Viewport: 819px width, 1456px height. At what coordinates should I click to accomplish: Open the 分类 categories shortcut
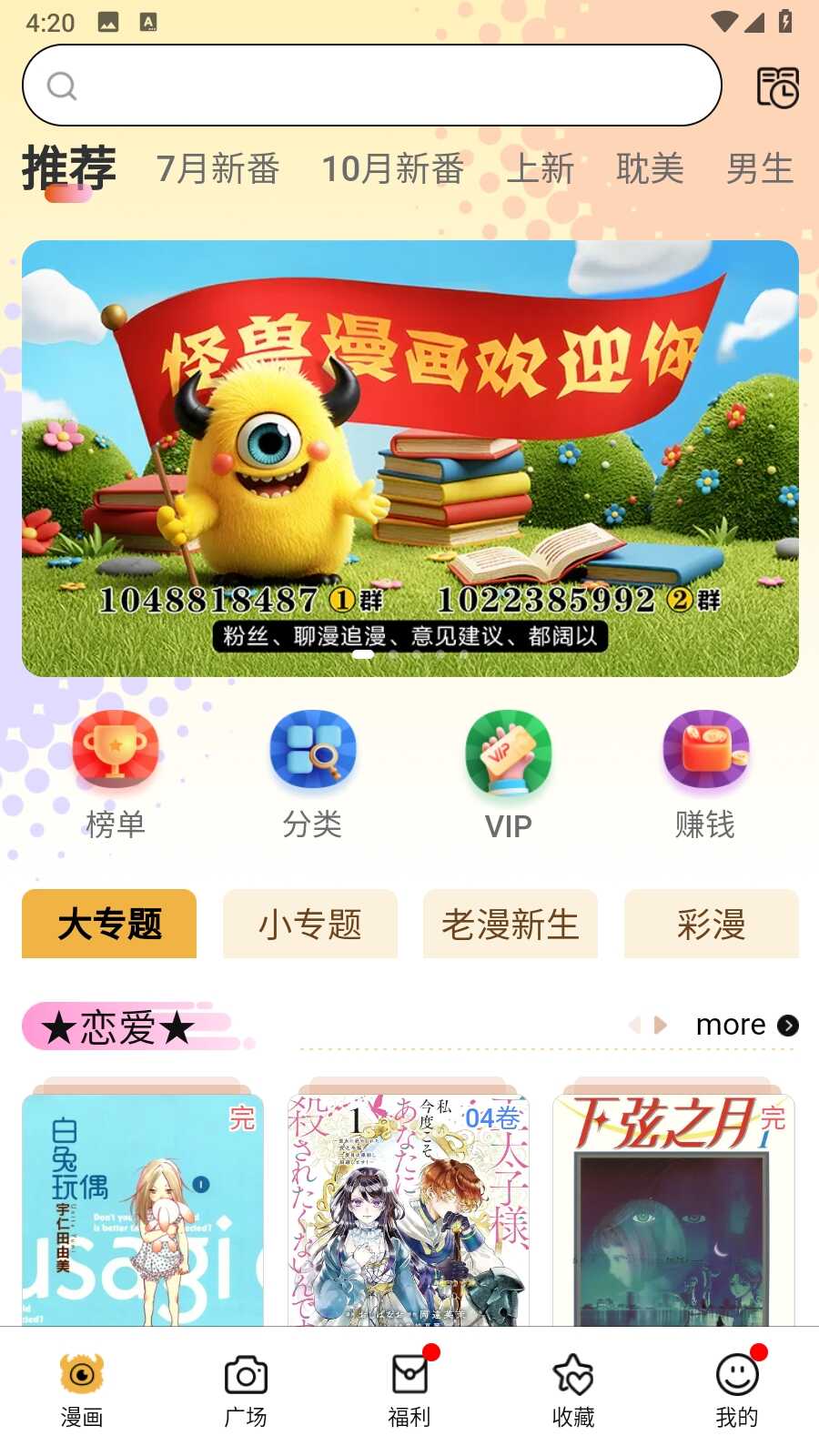tap(312, 773)
